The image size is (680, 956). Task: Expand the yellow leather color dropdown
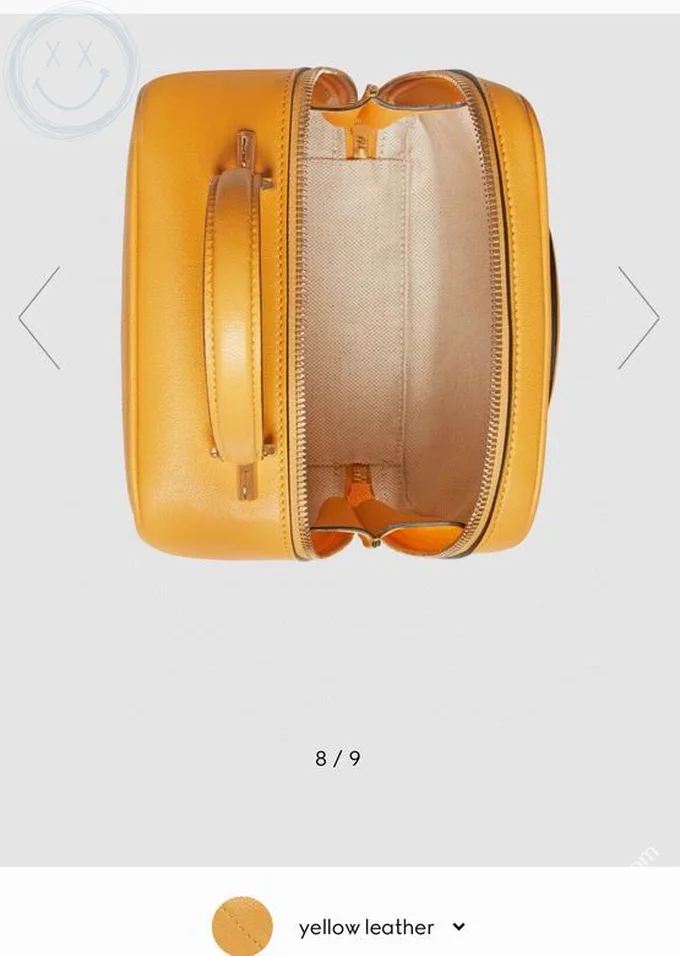[459, 927]
